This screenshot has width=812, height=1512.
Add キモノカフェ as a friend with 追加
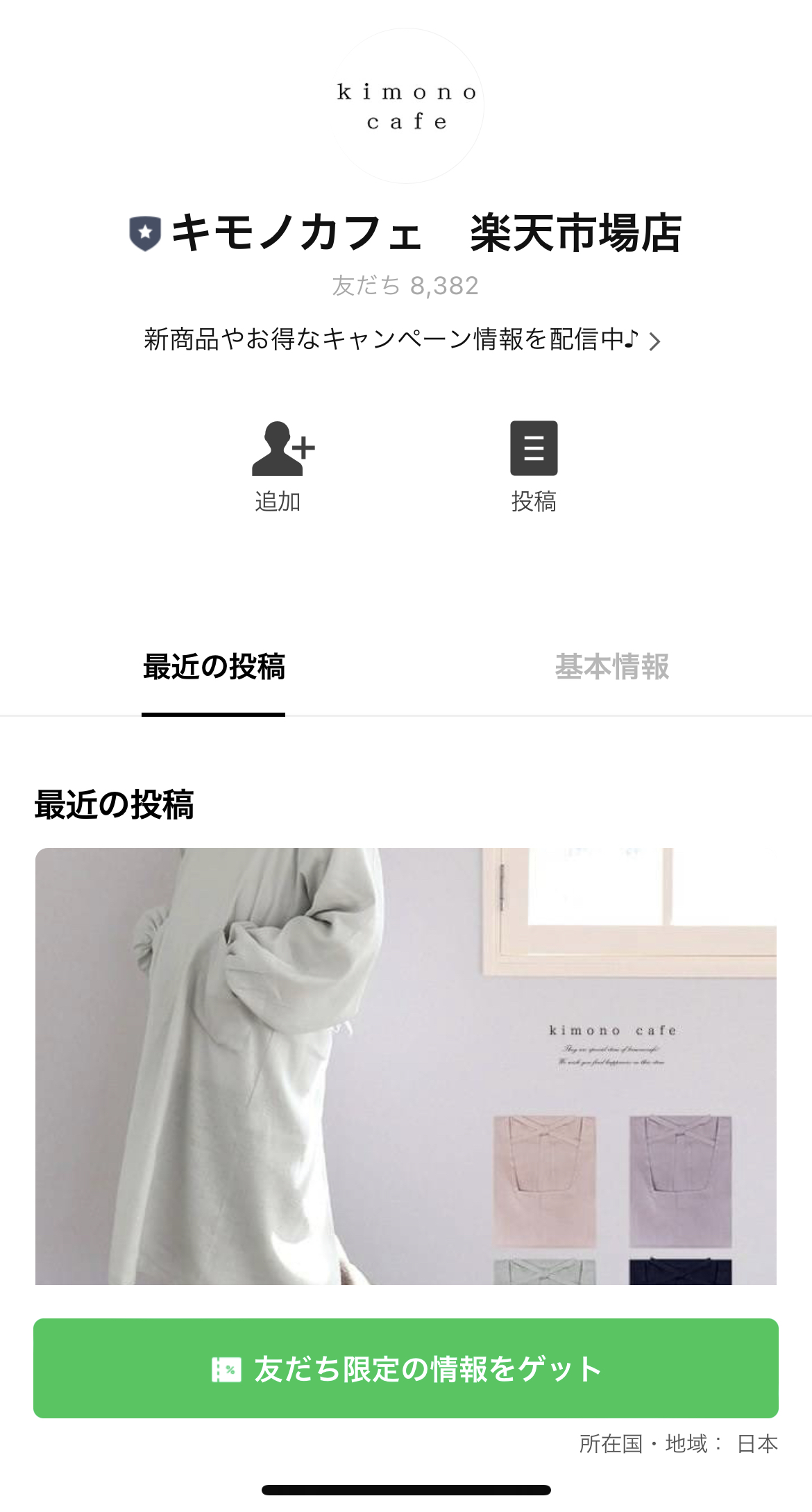coord(279,465)
